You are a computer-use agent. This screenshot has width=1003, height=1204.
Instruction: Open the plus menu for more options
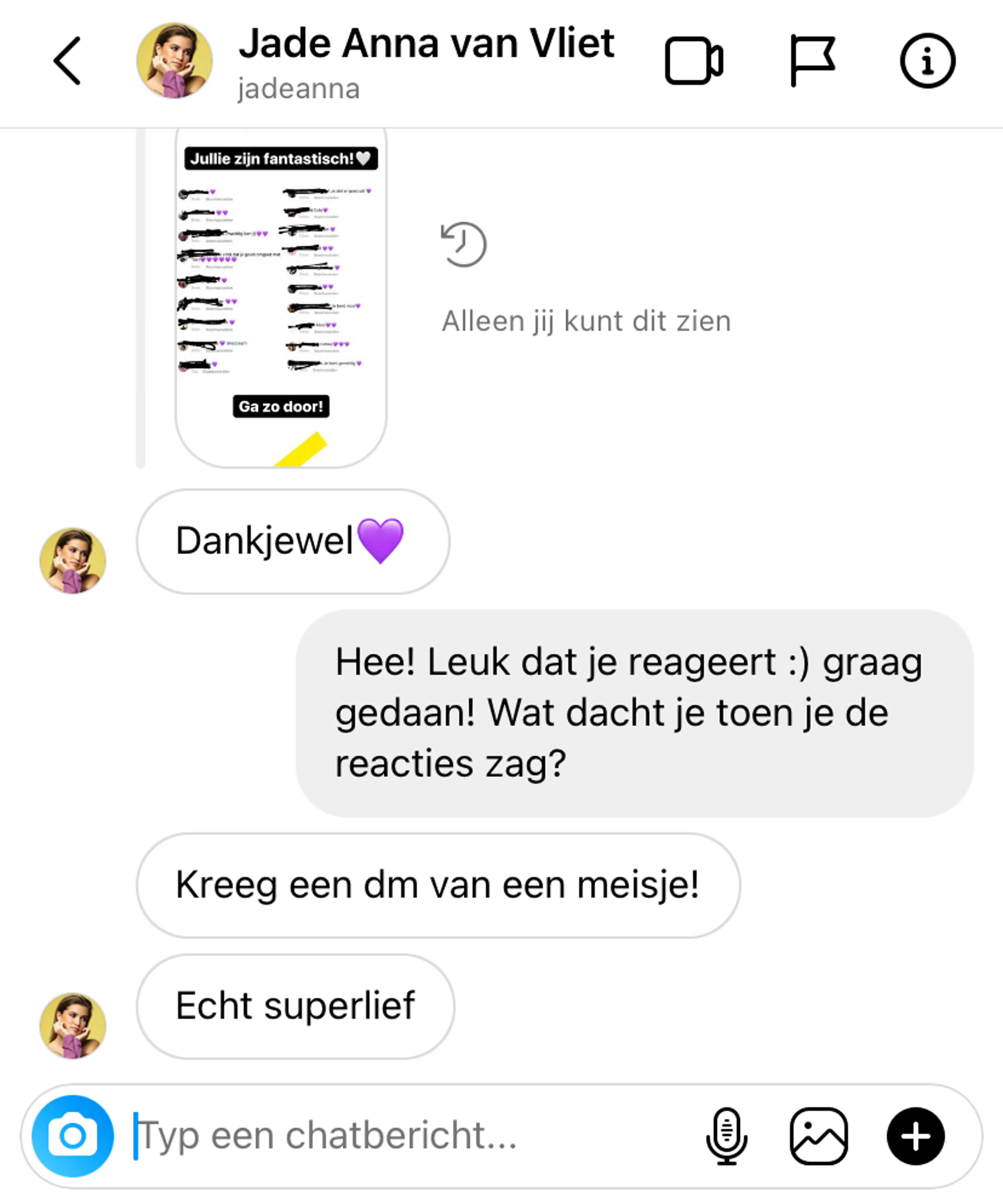click(x=915, y=1136)
